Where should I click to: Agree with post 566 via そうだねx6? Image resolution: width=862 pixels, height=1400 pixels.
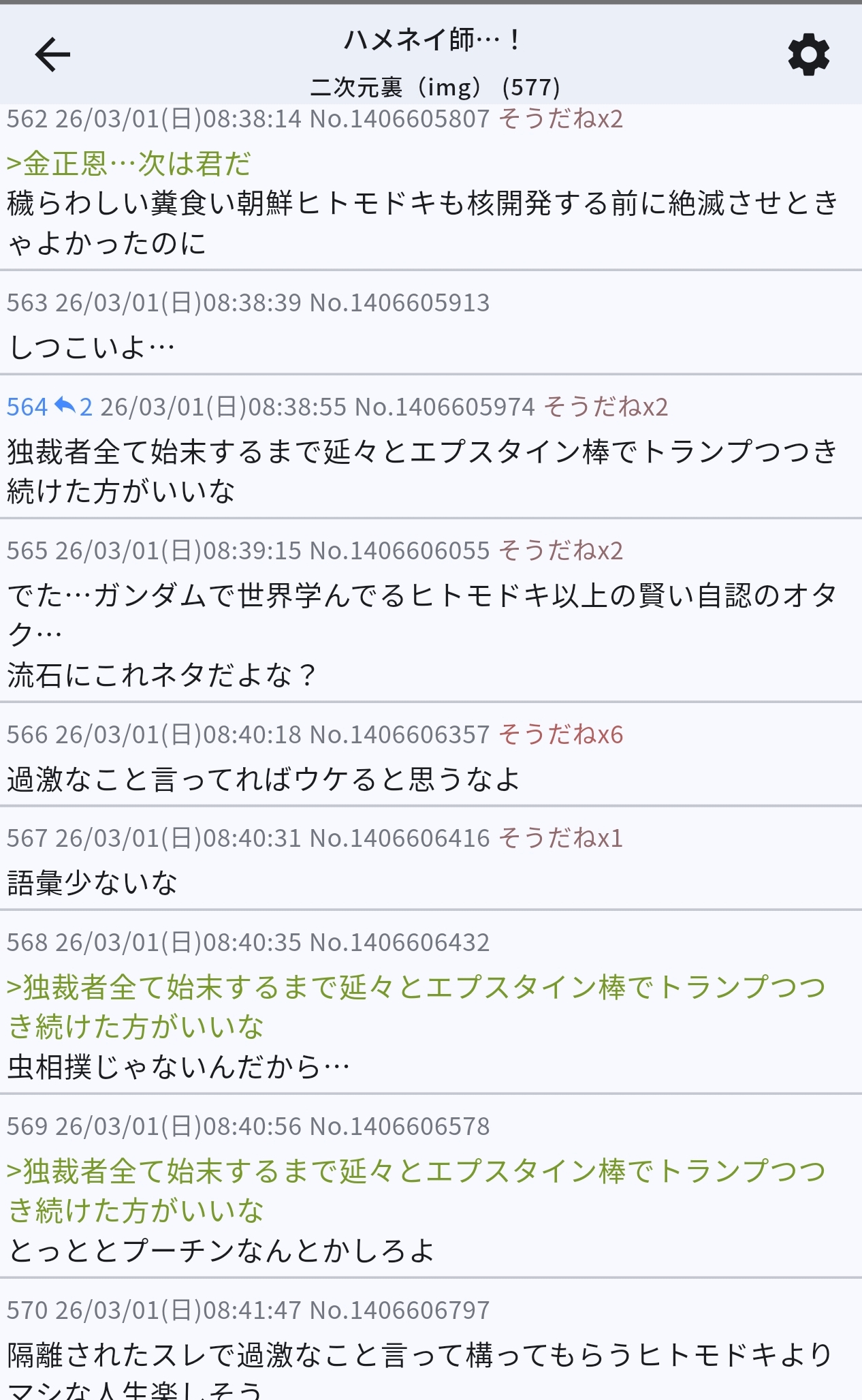click(x=560, y=734)
